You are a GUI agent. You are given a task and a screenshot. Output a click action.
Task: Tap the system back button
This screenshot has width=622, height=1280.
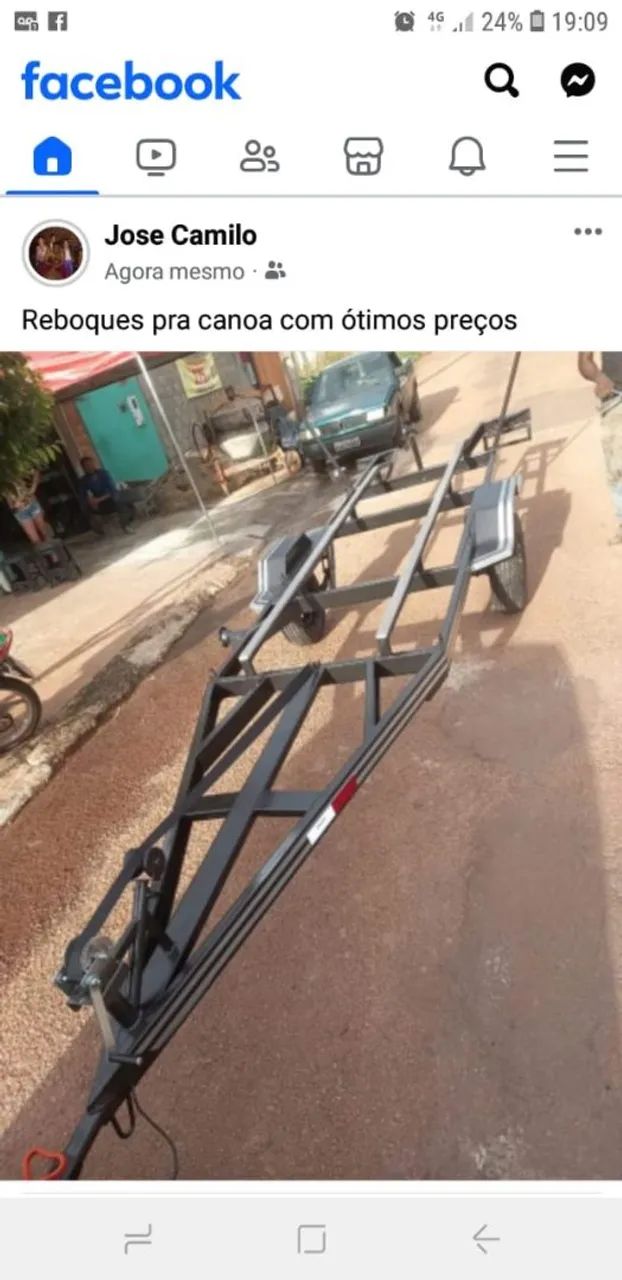[x=486, y=1240]
